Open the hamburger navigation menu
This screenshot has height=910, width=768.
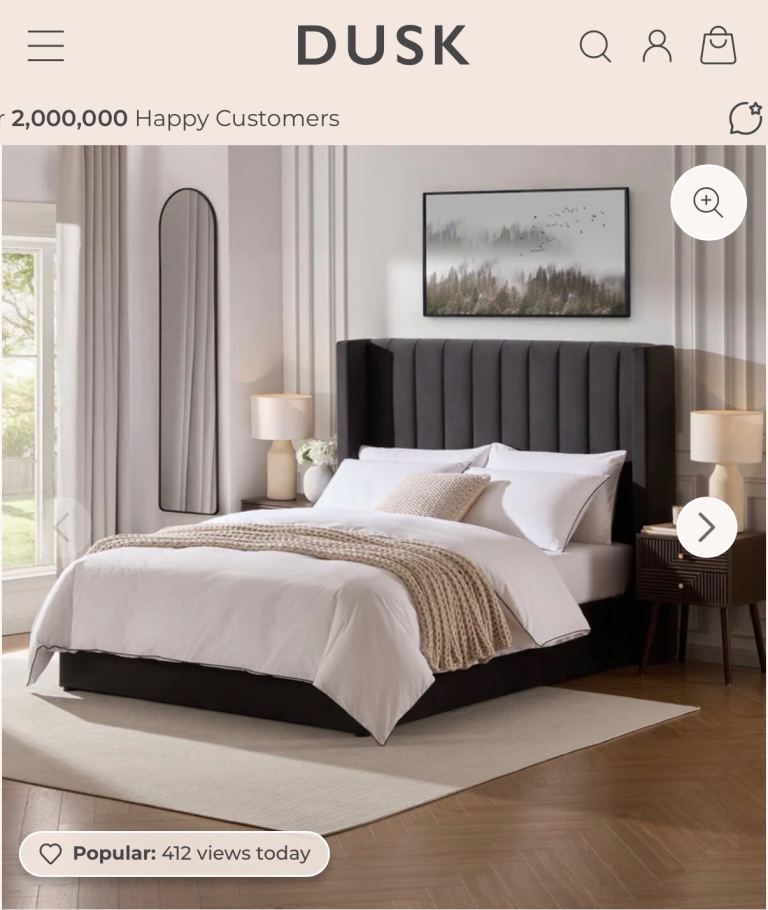pos(45,46)
